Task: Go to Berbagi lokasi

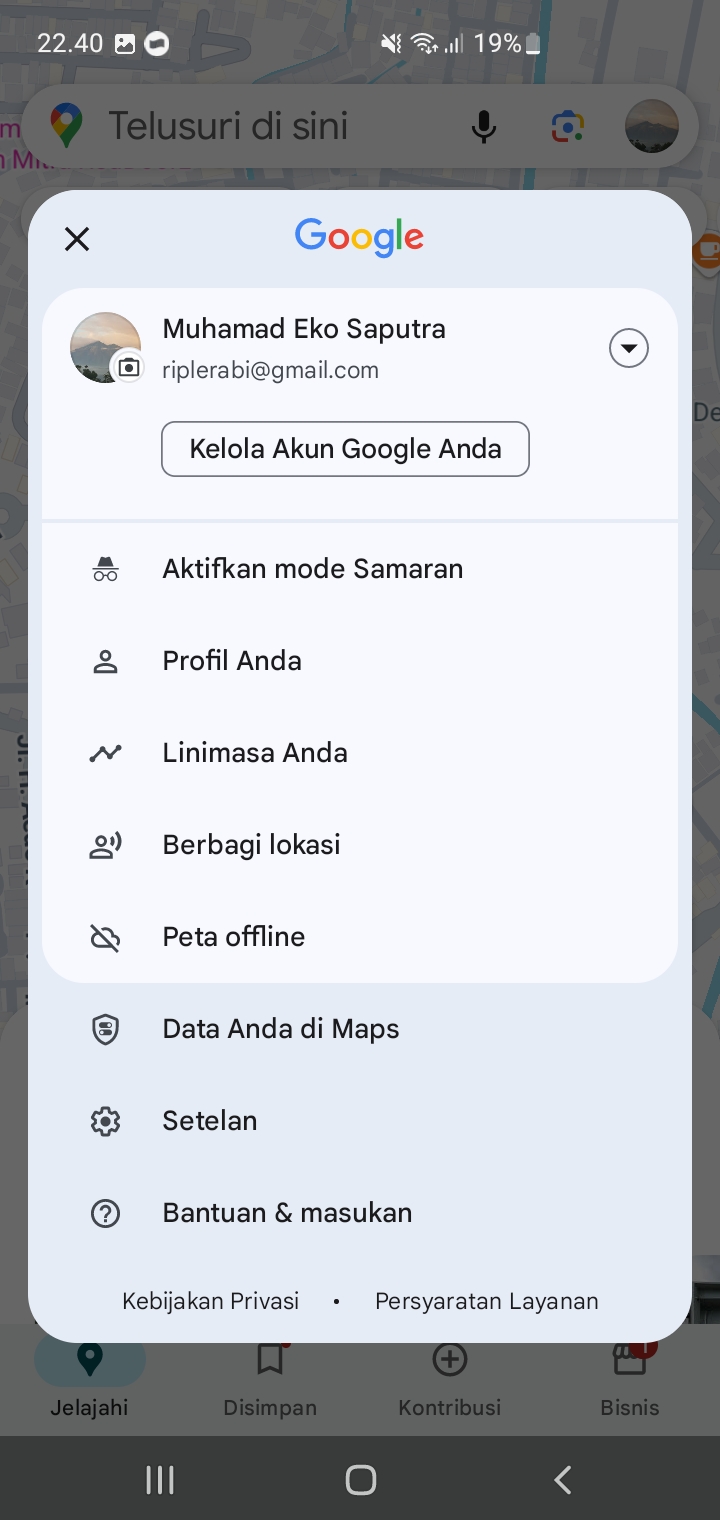Action: click(360, 845)
